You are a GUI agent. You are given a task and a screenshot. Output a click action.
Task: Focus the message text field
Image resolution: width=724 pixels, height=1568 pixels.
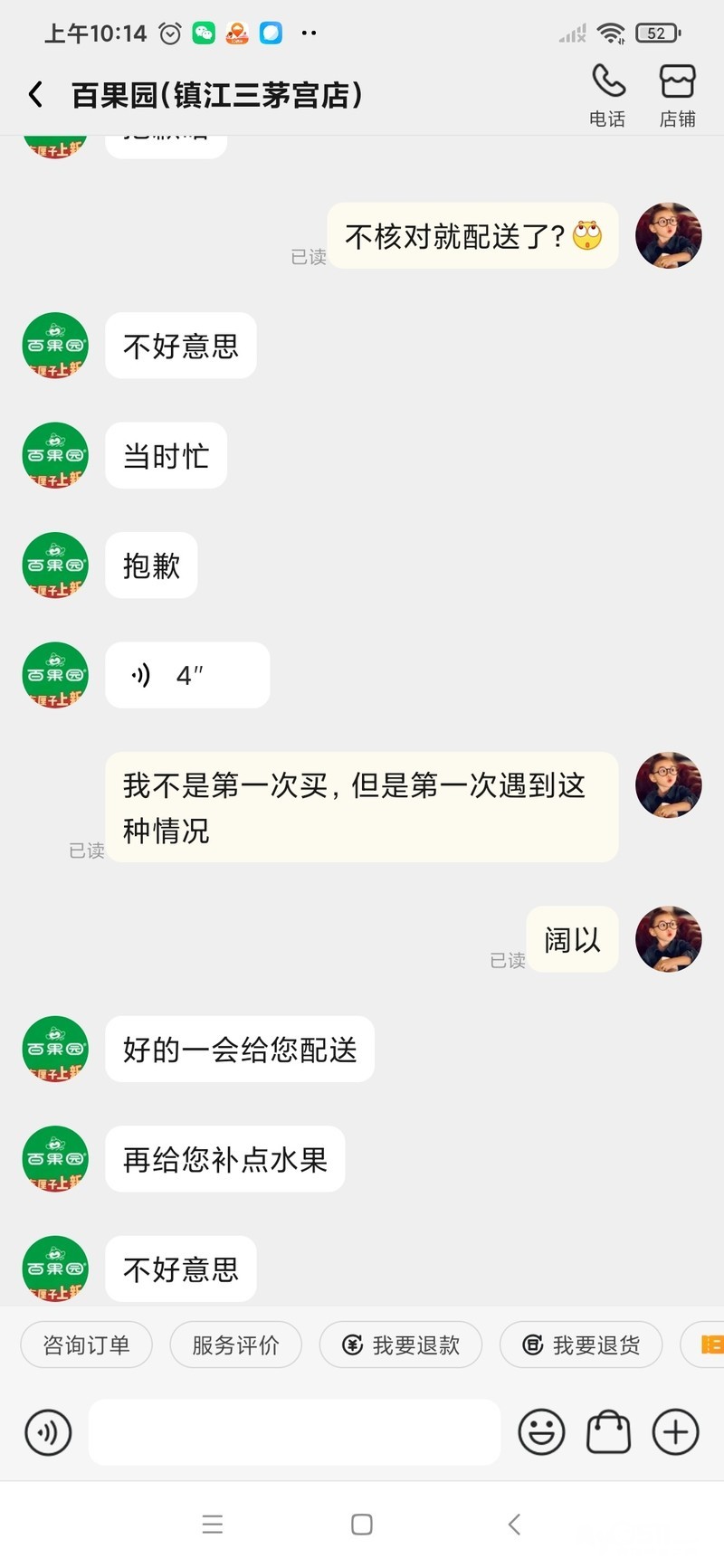pyautogui.click(x=294, y=1432)
